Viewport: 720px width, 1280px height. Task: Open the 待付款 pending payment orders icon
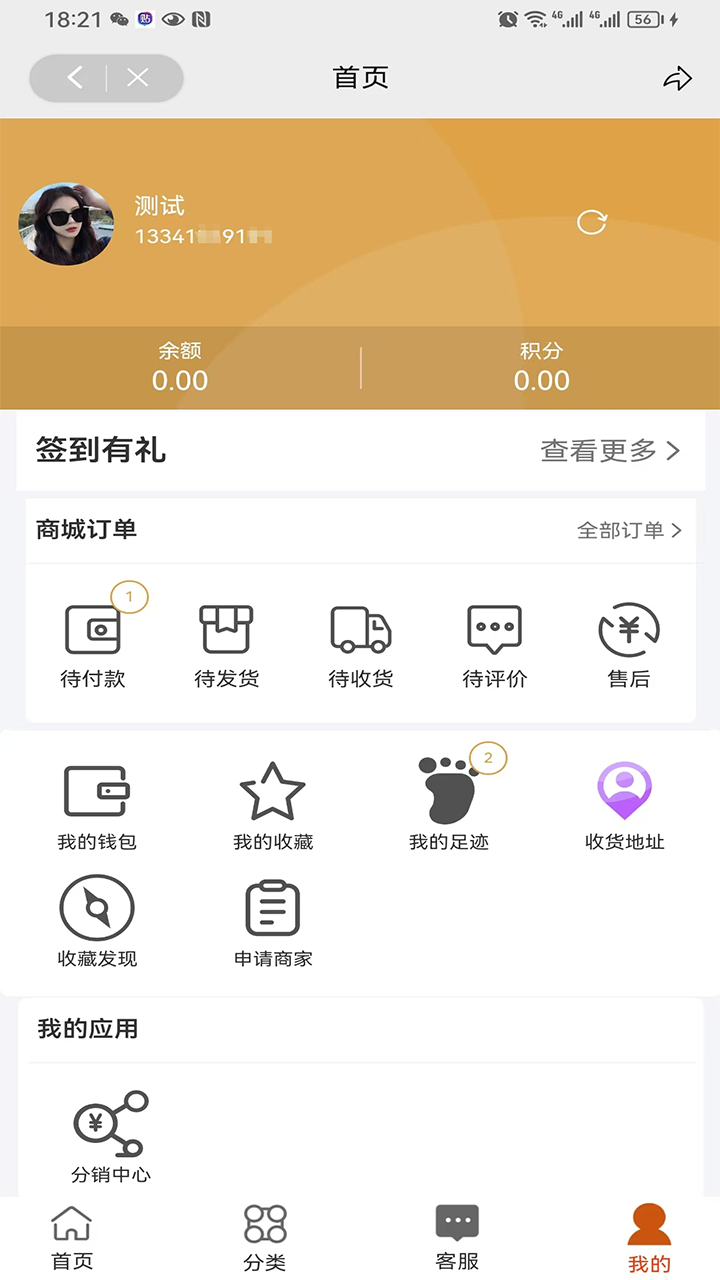[x=93, y=630]
